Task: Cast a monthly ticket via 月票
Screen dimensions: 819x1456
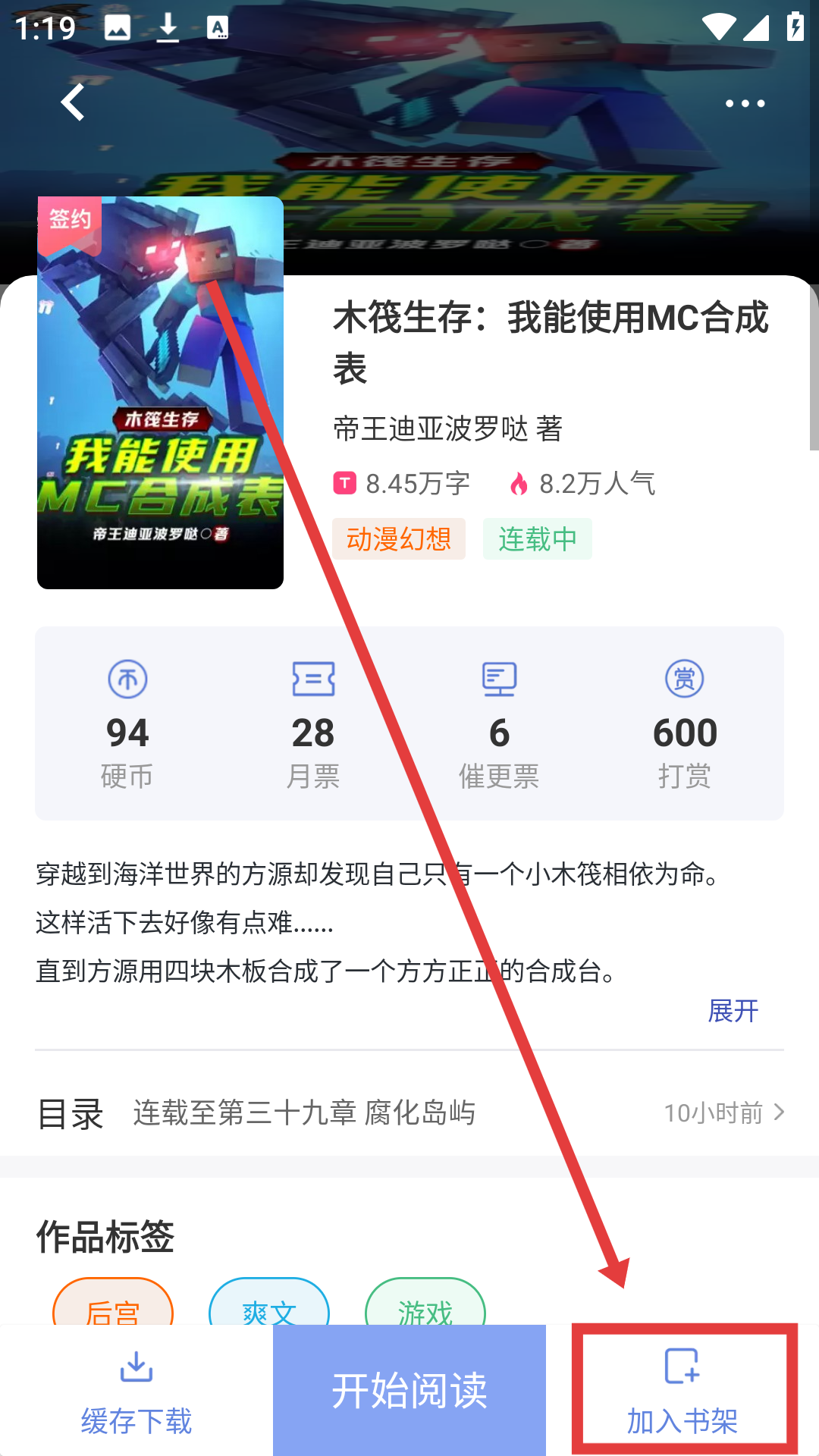Action: [x=313, y=724]
